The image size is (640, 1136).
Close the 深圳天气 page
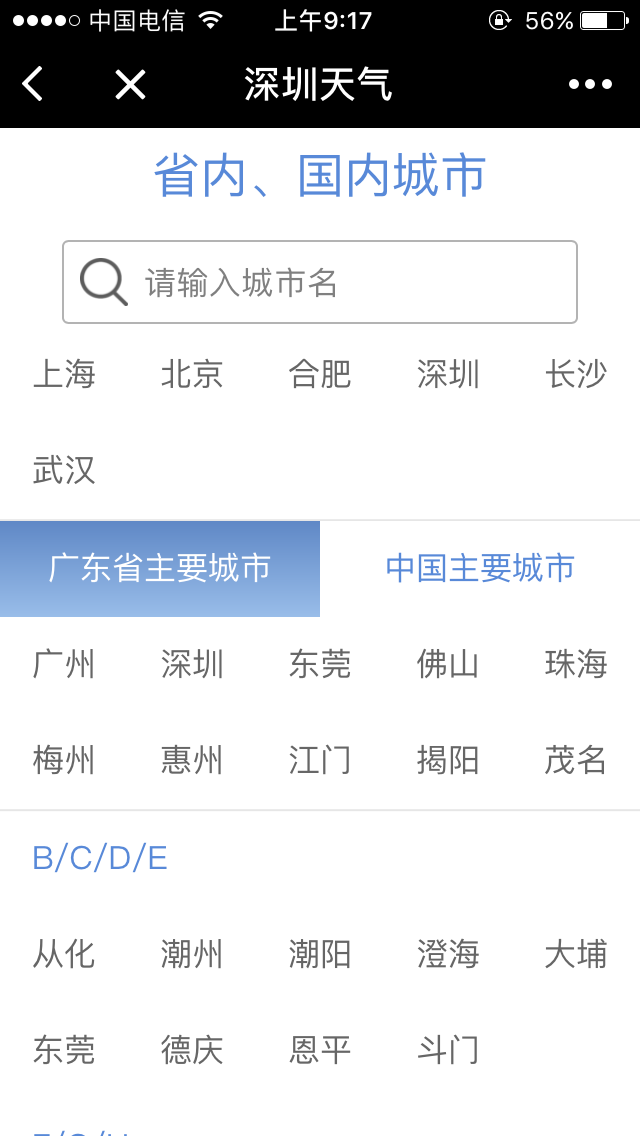(130, 85)
